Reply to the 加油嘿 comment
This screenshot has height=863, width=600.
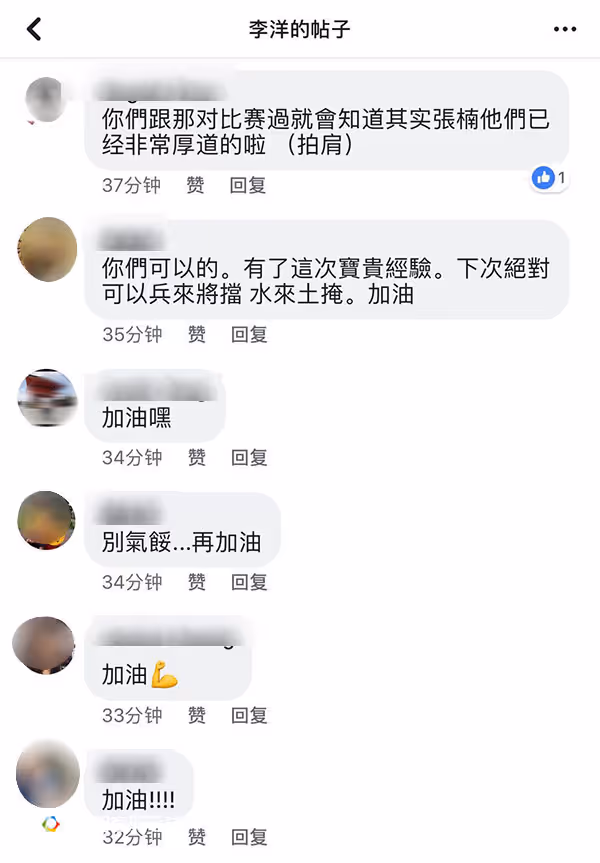[249, 457]
